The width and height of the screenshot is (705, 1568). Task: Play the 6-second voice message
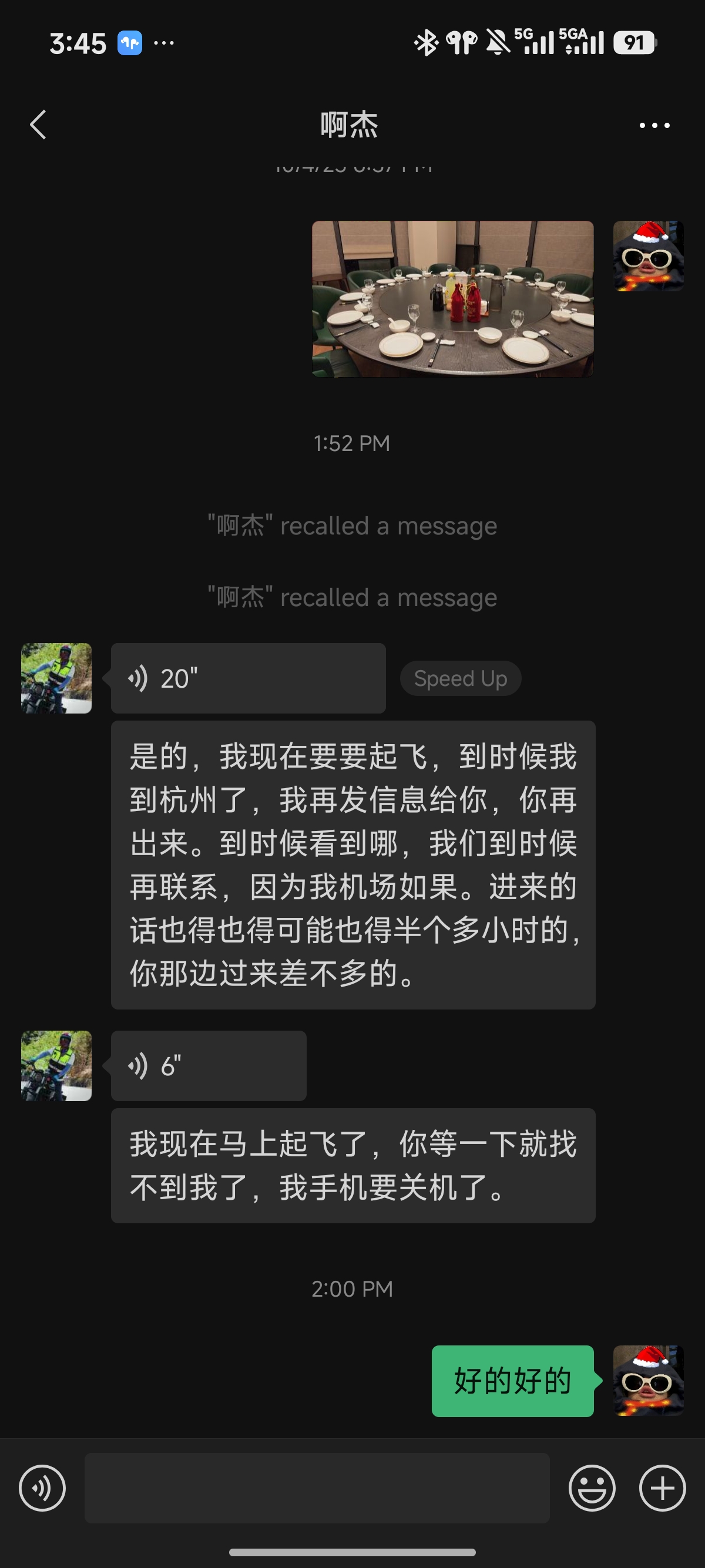pyautogui.click(x=208, y=1065)
